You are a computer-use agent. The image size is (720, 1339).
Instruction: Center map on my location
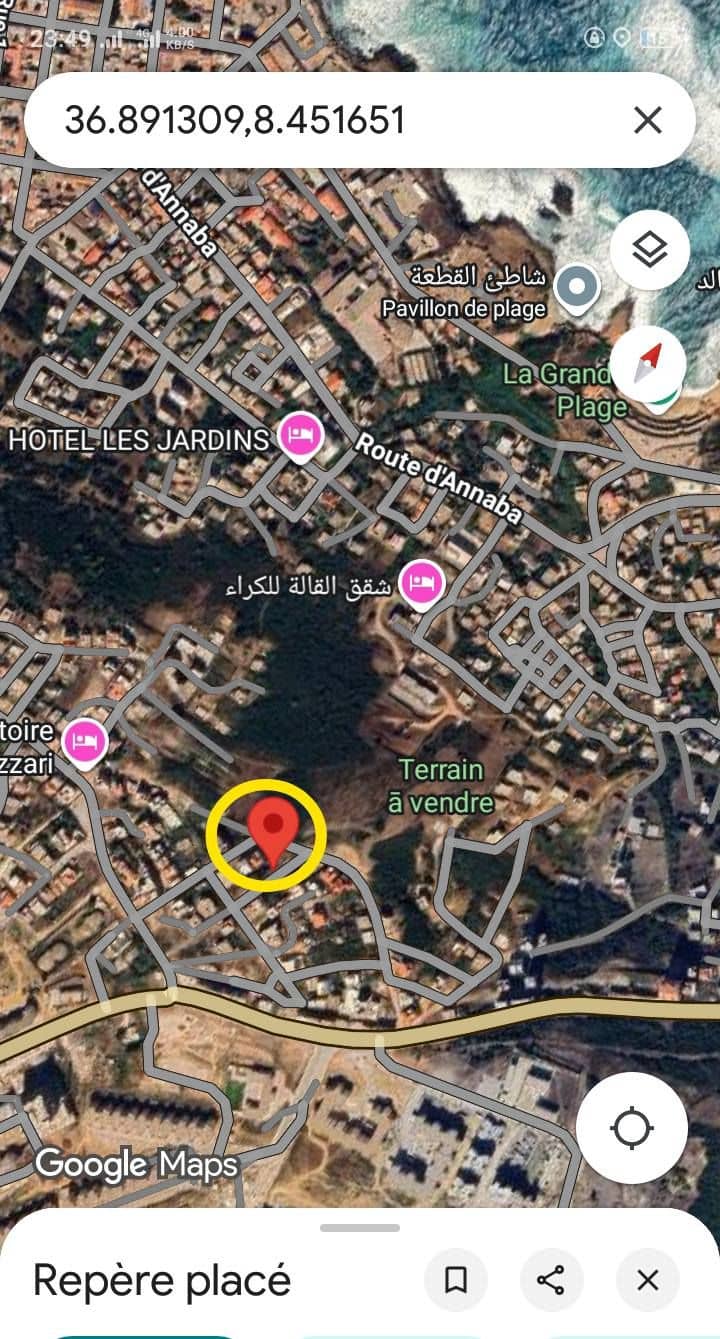pos(632,1128)
